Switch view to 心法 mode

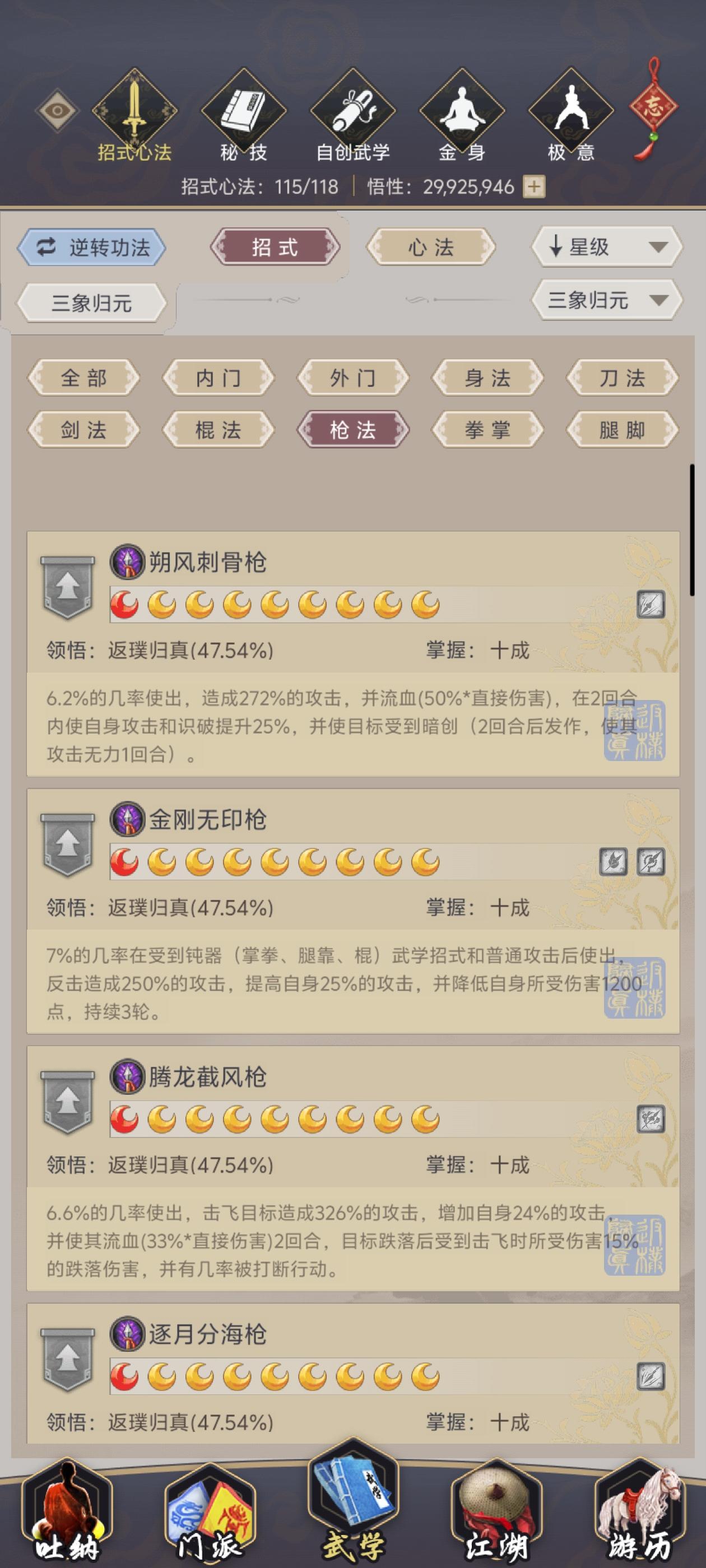pyautogui.click(x=432, y=247)
